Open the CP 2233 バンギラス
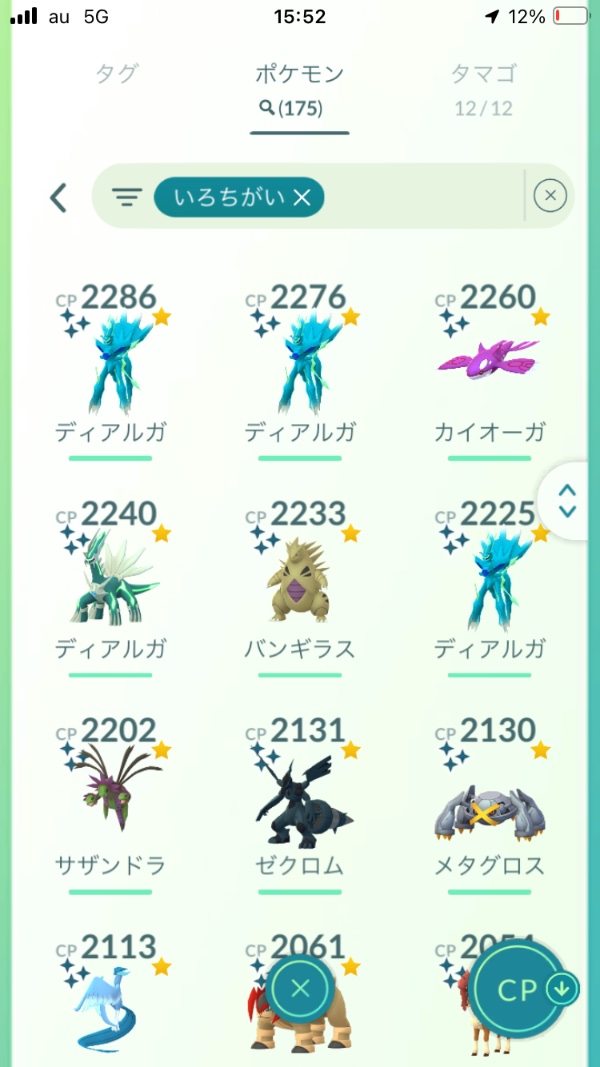600x1067 pixels. tap(300, 581)
